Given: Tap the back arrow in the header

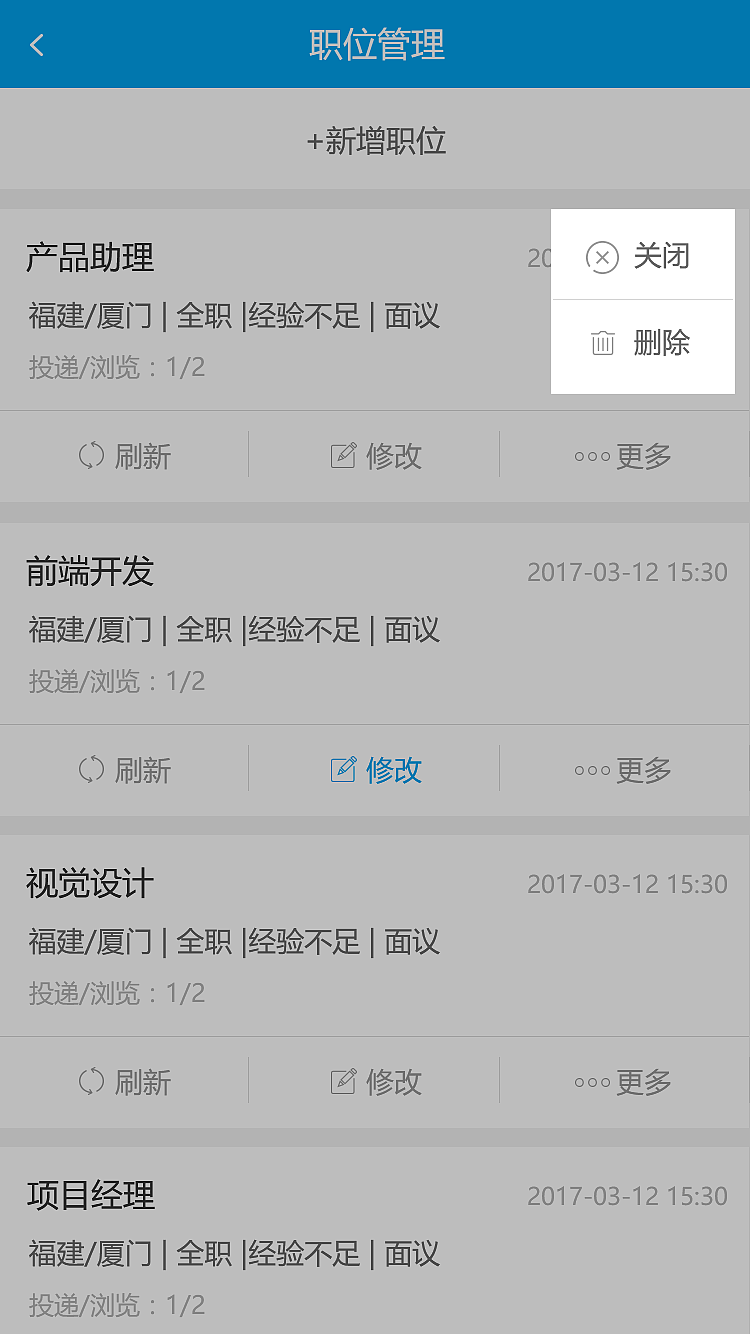Looking at the screenshot, I should (x=36, y=44).
